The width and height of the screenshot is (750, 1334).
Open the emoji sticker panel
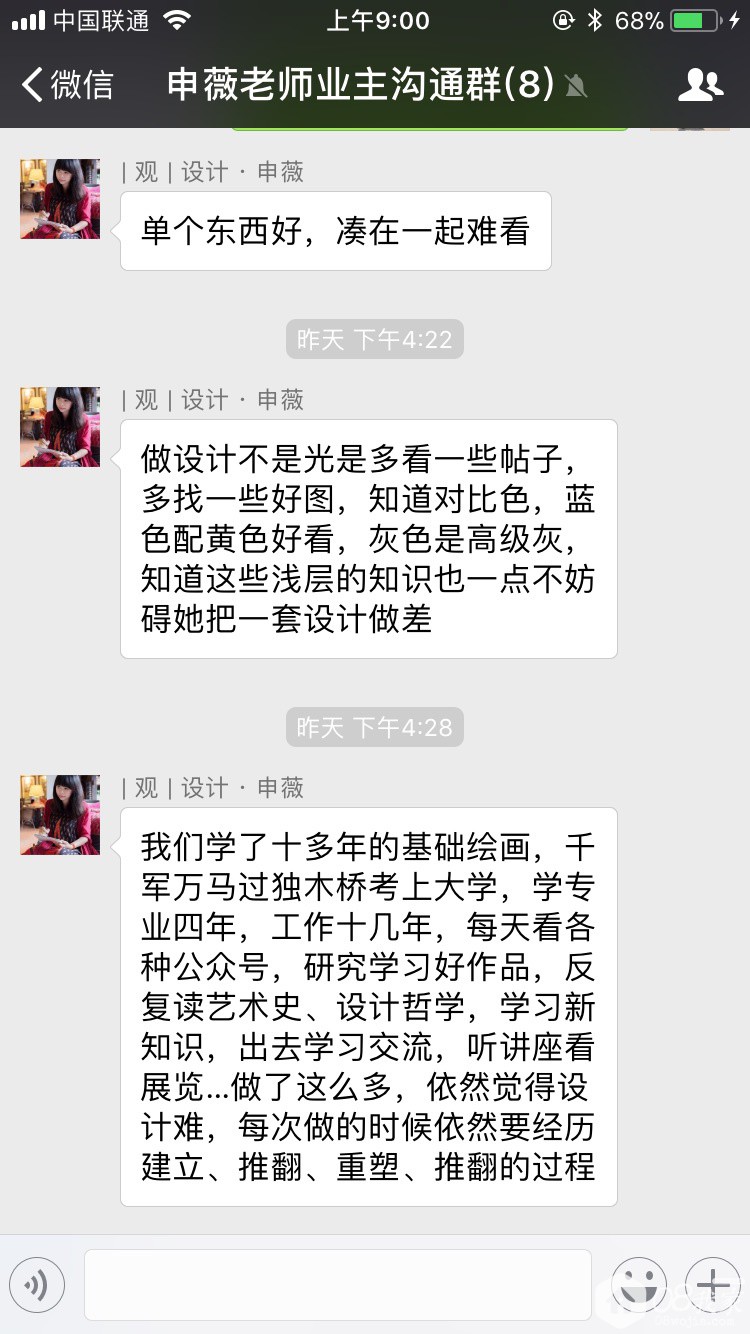click(x=639, y=1284)
